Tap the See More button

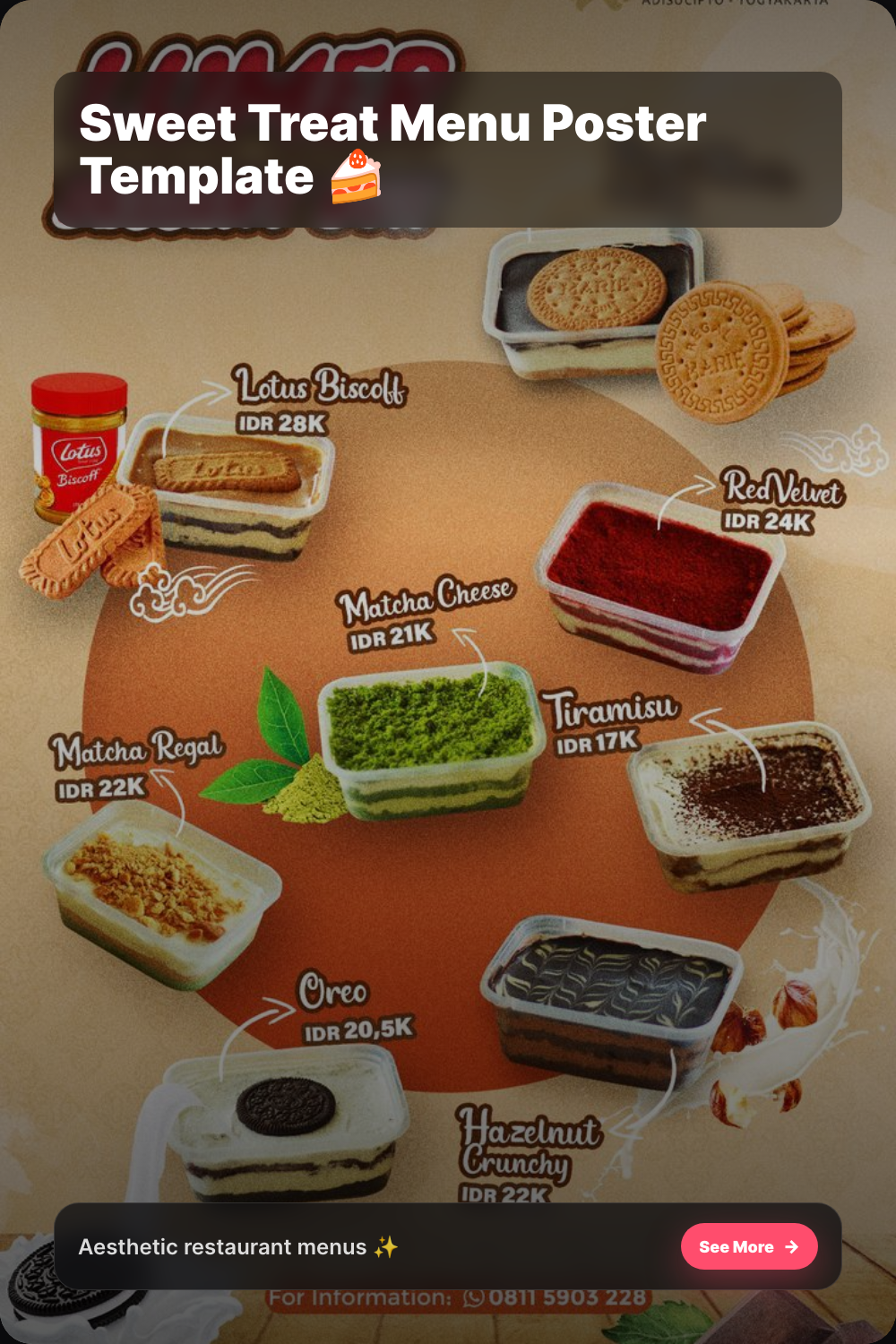pos(749,1246)
